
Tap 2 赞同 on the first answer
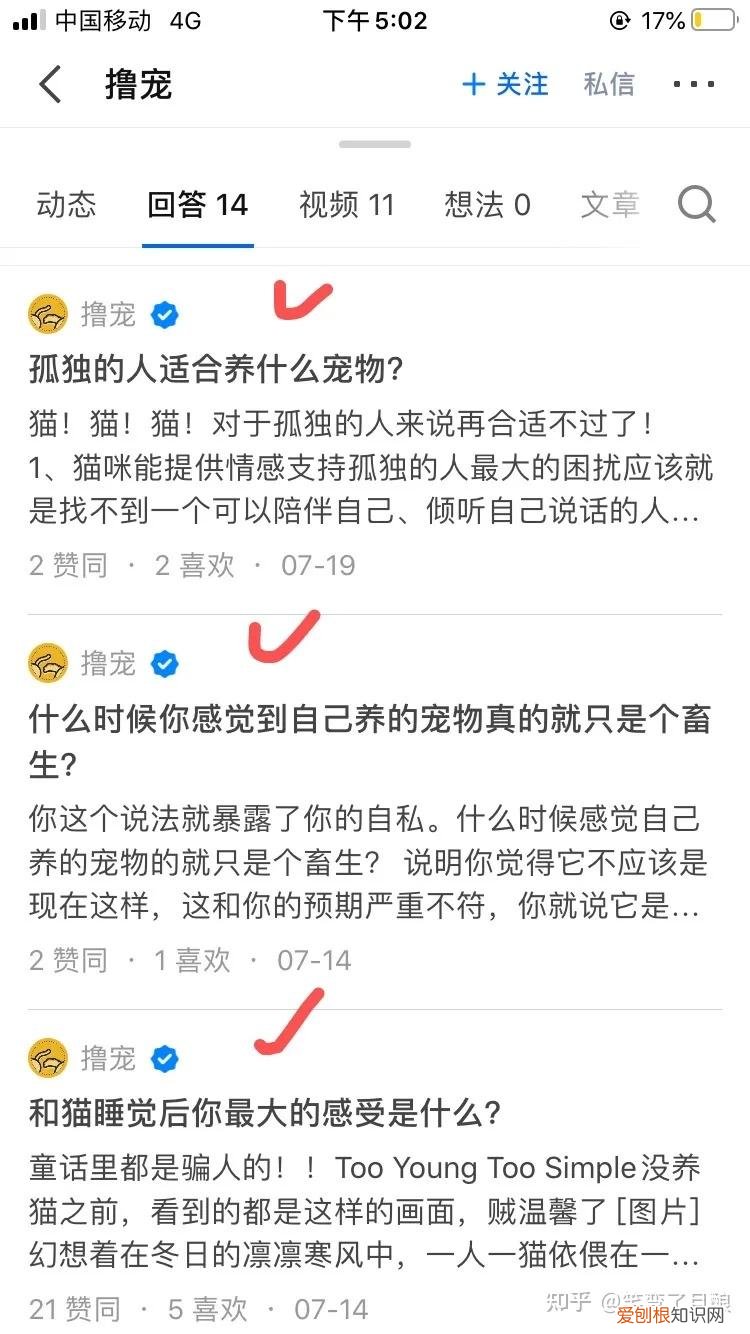pos(67,565)
